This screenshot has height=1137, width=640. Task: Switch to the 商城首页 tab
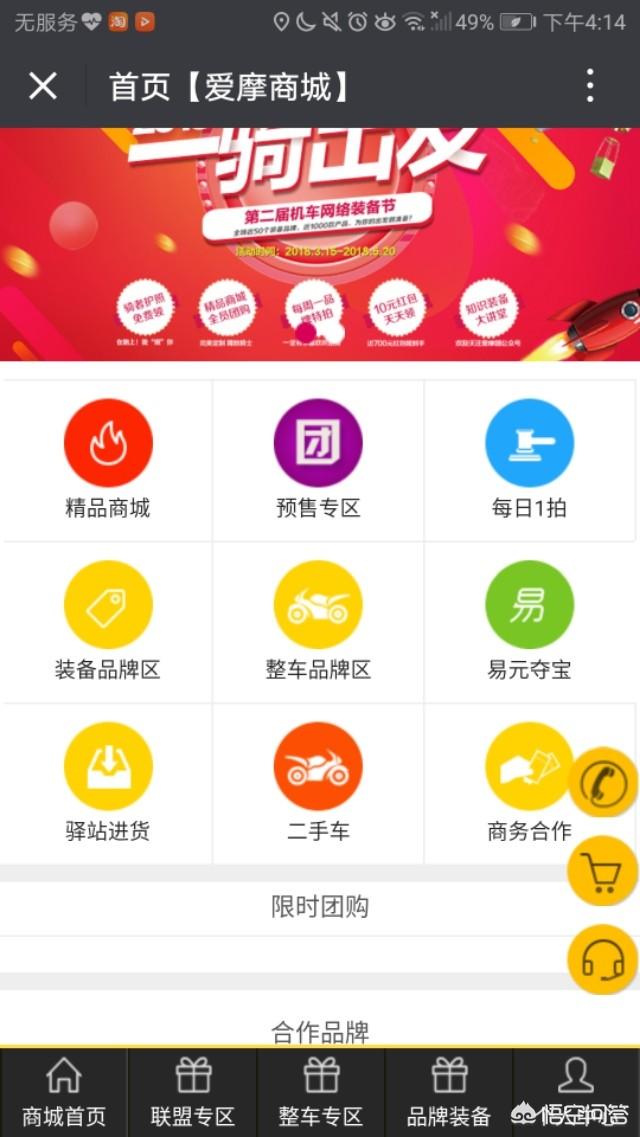click(x=64, y=1093)
